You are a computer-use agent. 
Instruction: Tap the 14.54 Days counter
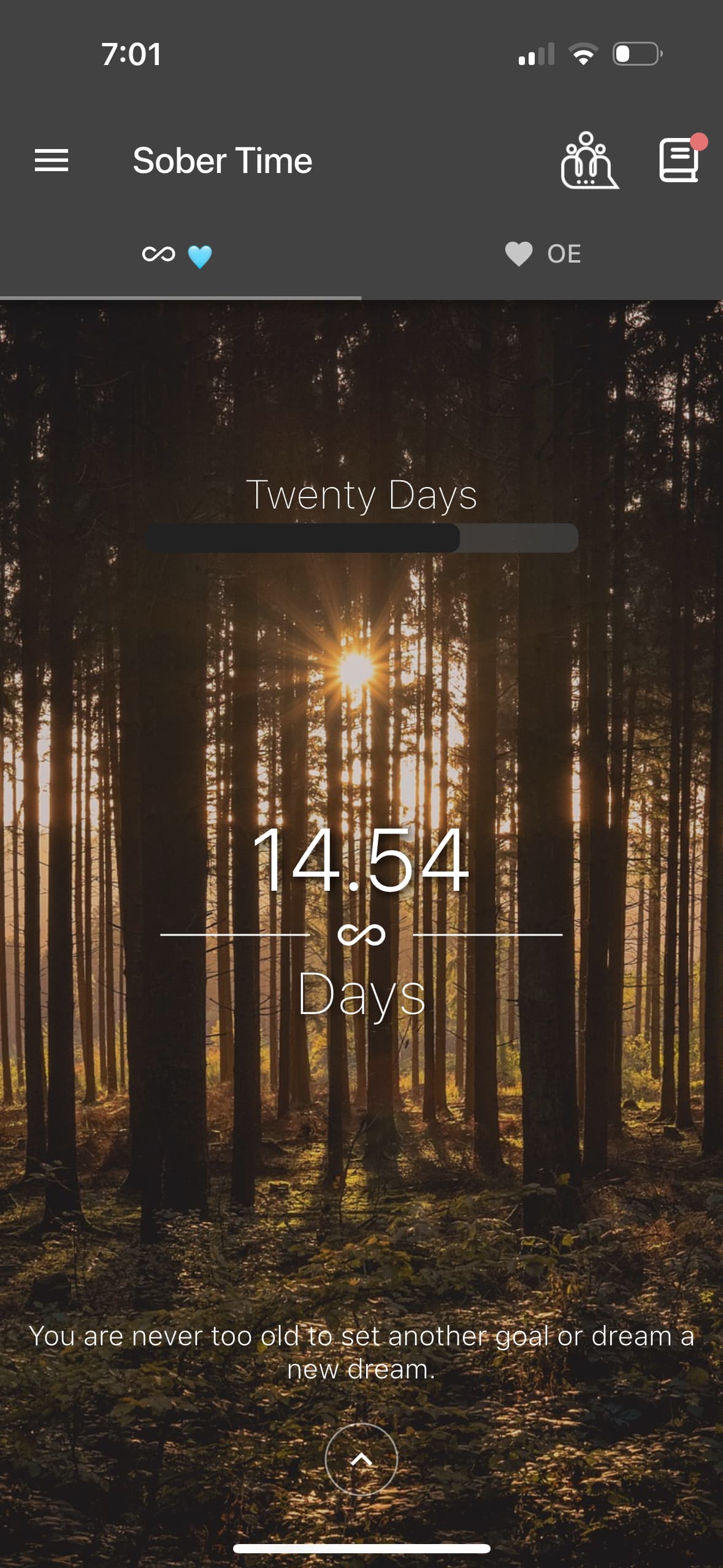pyautogui.click(x=361, y=921)
